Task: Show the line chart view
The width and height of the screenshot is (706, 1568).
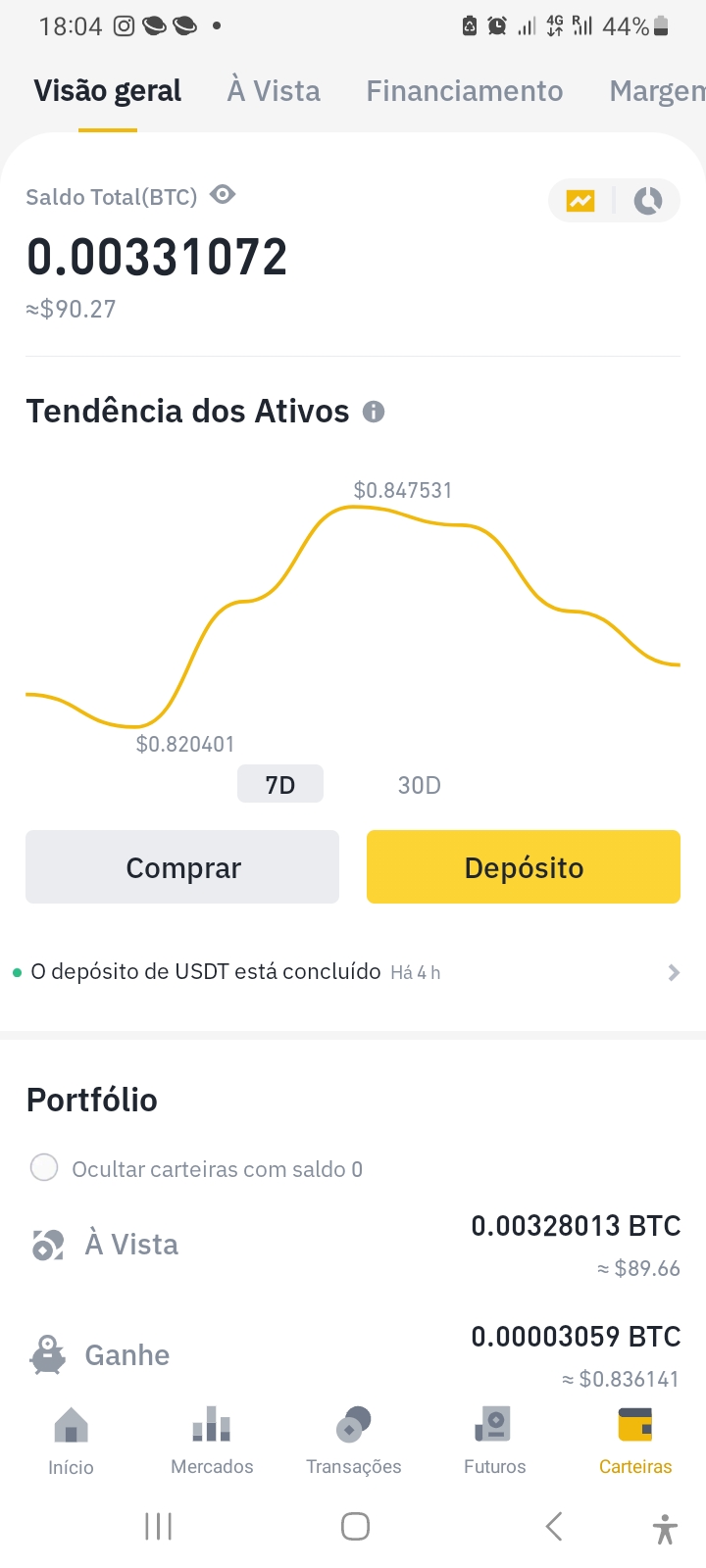Action: (580, 201)
